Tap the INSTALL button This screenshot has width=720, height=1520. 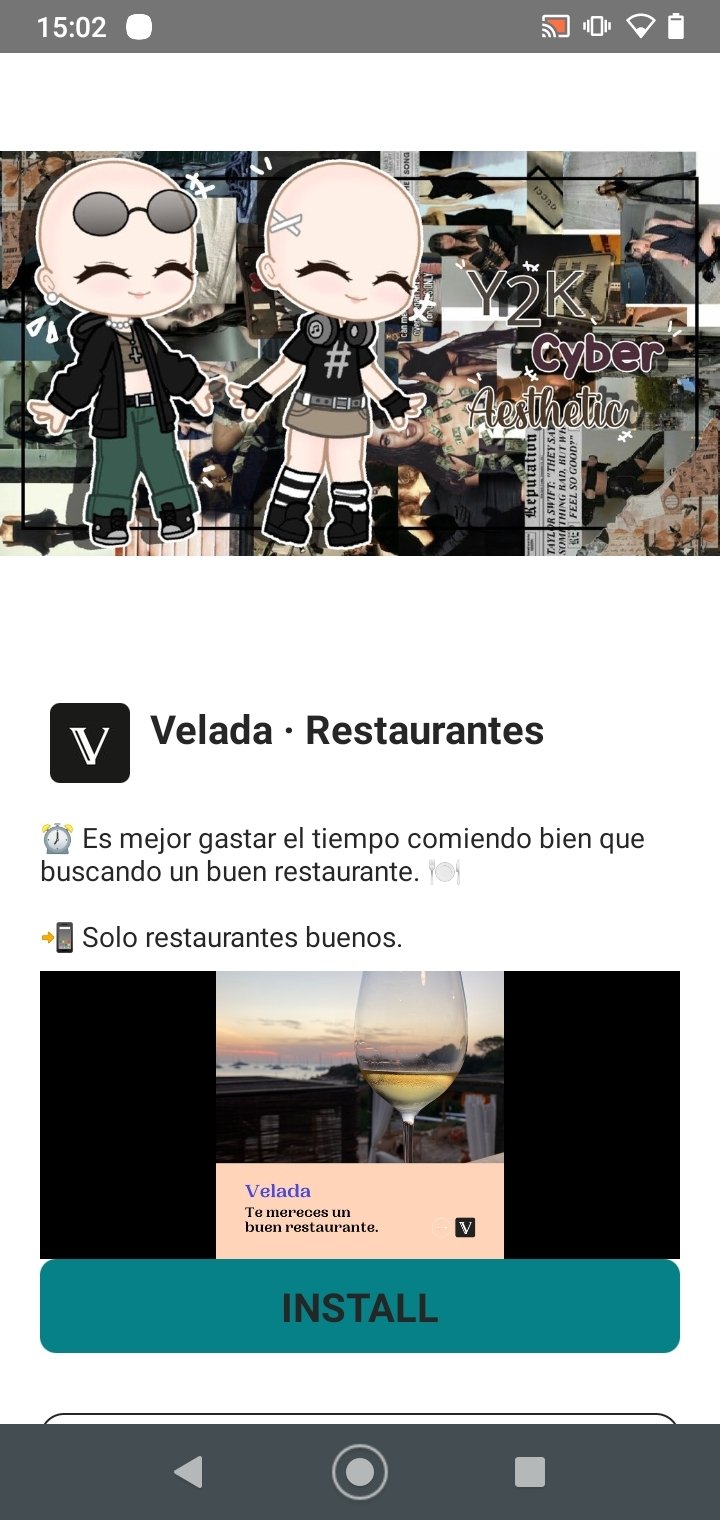[360, 1307]
